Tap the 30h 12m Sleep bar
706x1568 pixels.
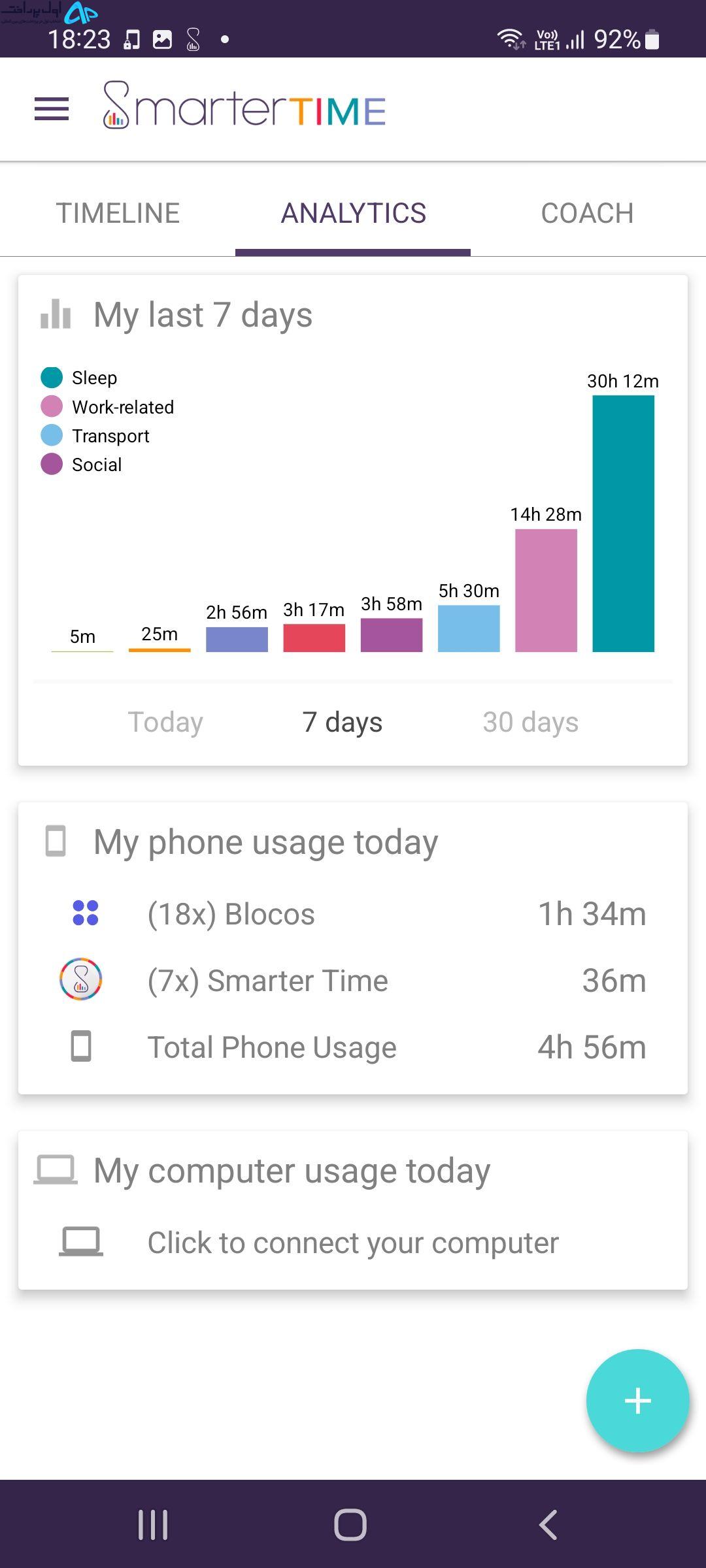tap(623, 523)
